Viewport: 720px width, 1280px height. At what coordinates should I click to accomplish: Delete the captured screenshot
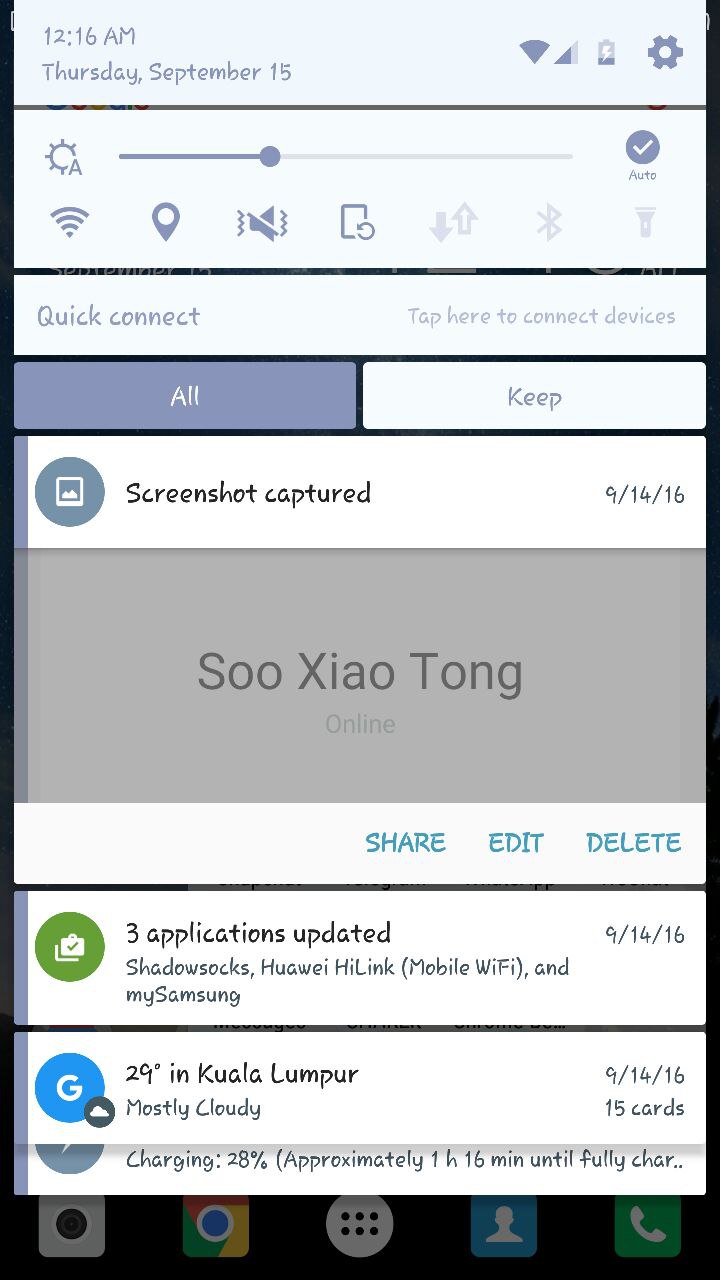pyautogui.click(x=633, y=843)
